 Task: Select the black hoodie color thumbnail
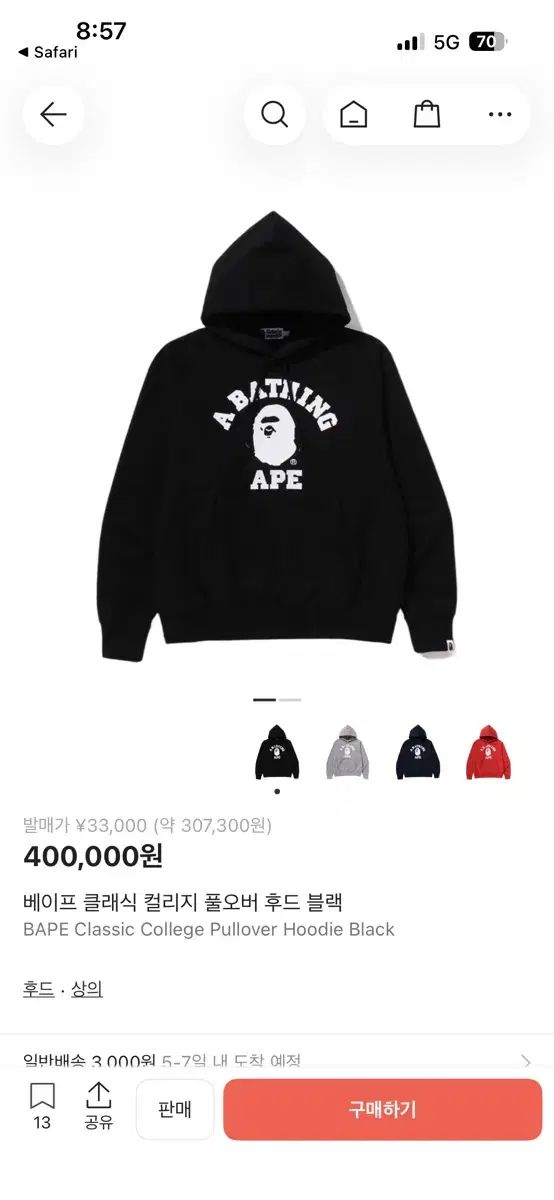pos(277,752)
